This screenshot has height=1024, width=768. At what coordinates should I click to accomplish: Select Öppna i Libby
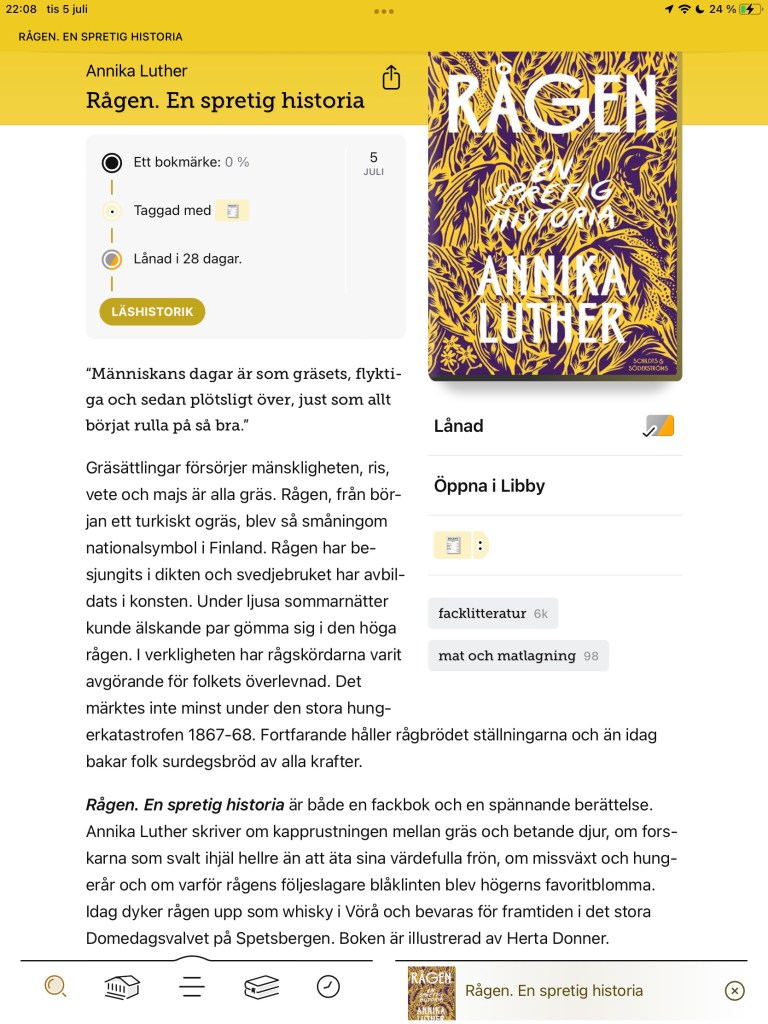pos(554,486)
